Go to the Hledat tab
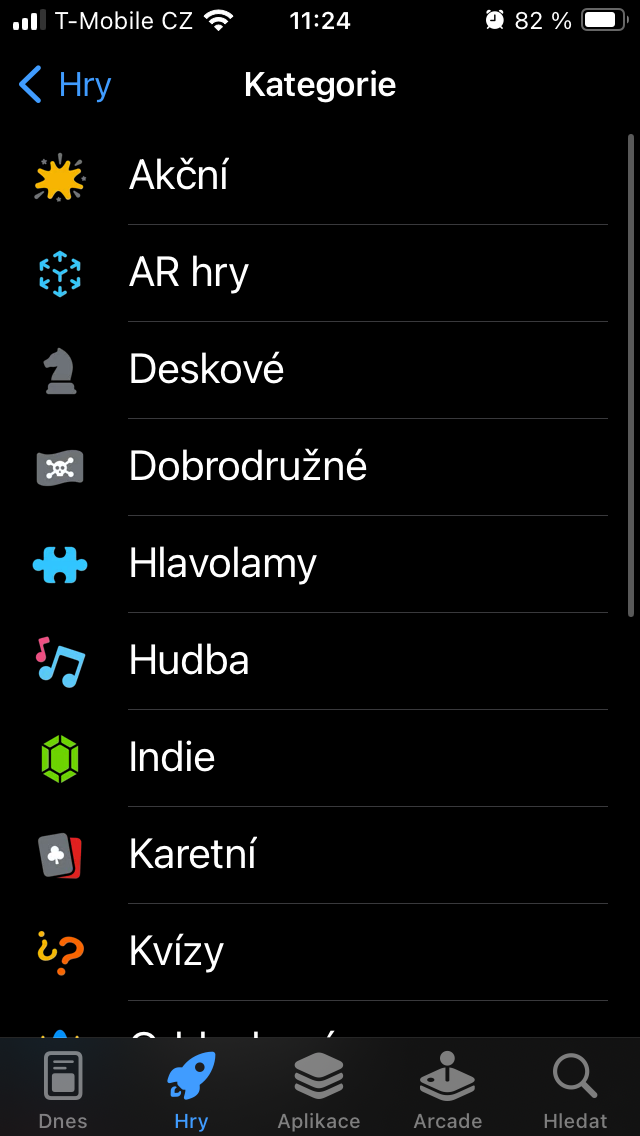Image resolution: width=640 pixels, height=1136 pixels. [x=575, y=1090]
